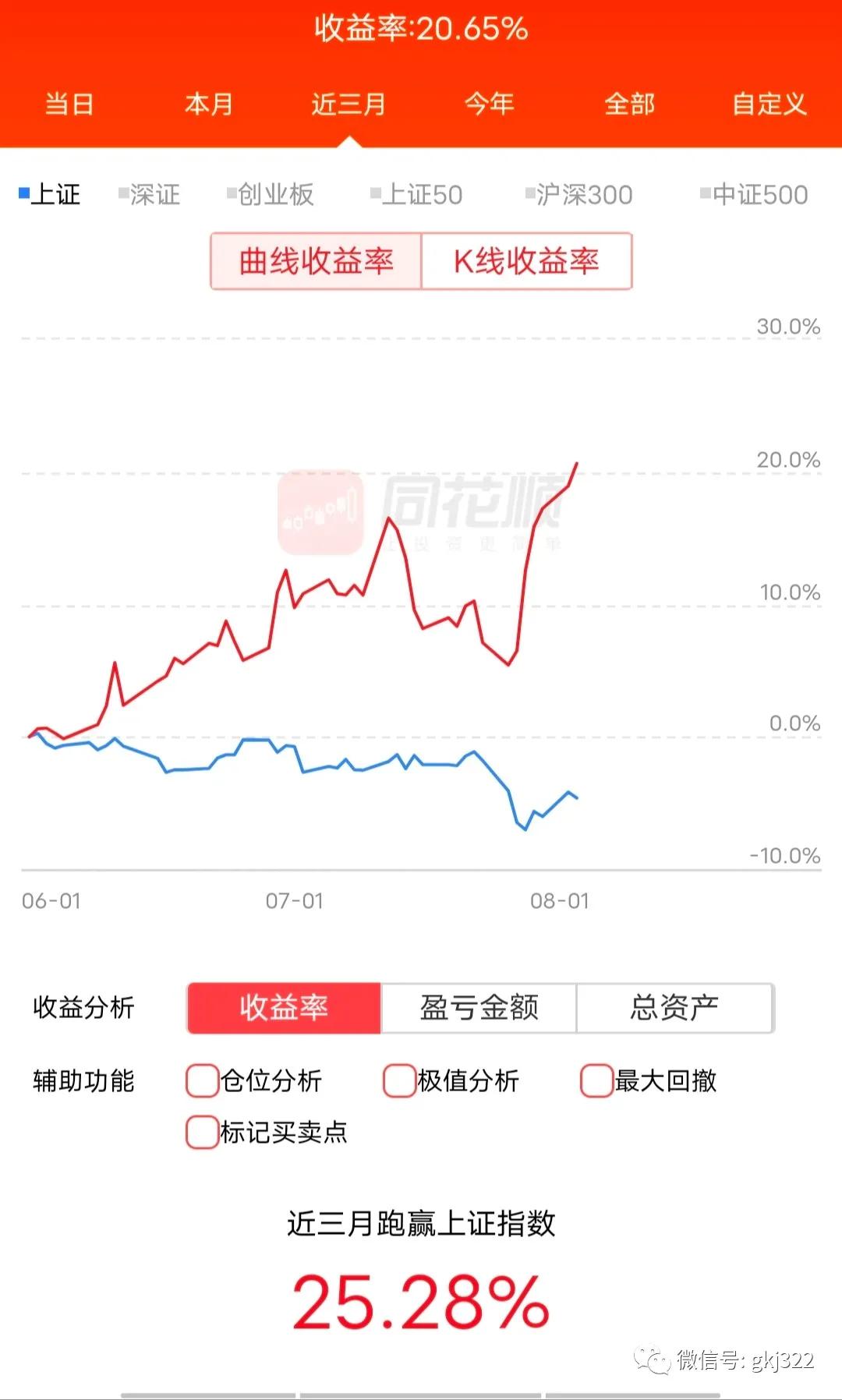Show 盈亏金额 in the analysis
The image size is (842, 1400).
click(x=479, y=1008)
